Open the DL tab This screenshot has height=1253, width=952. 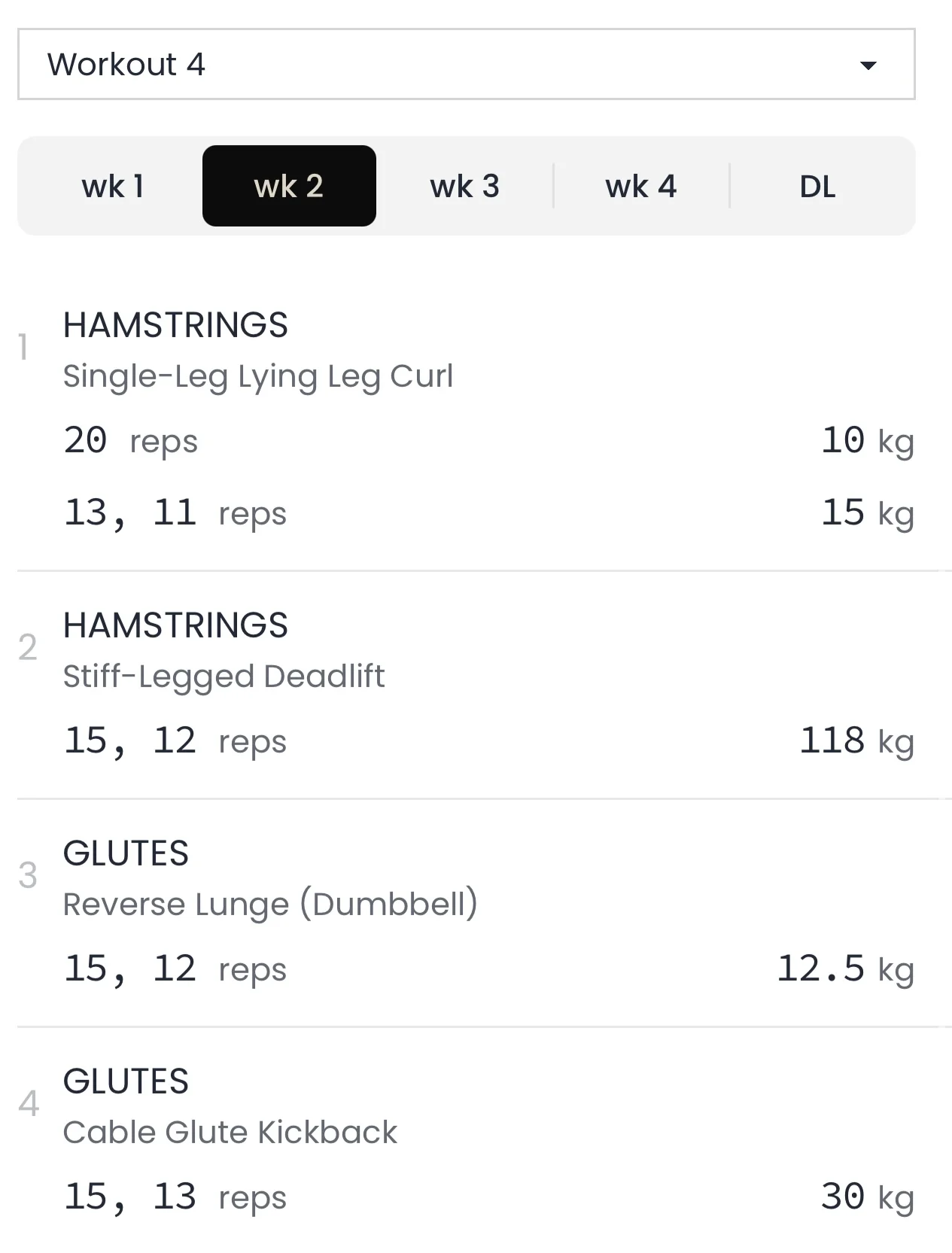pyautogui.click(x=817, y=186)
